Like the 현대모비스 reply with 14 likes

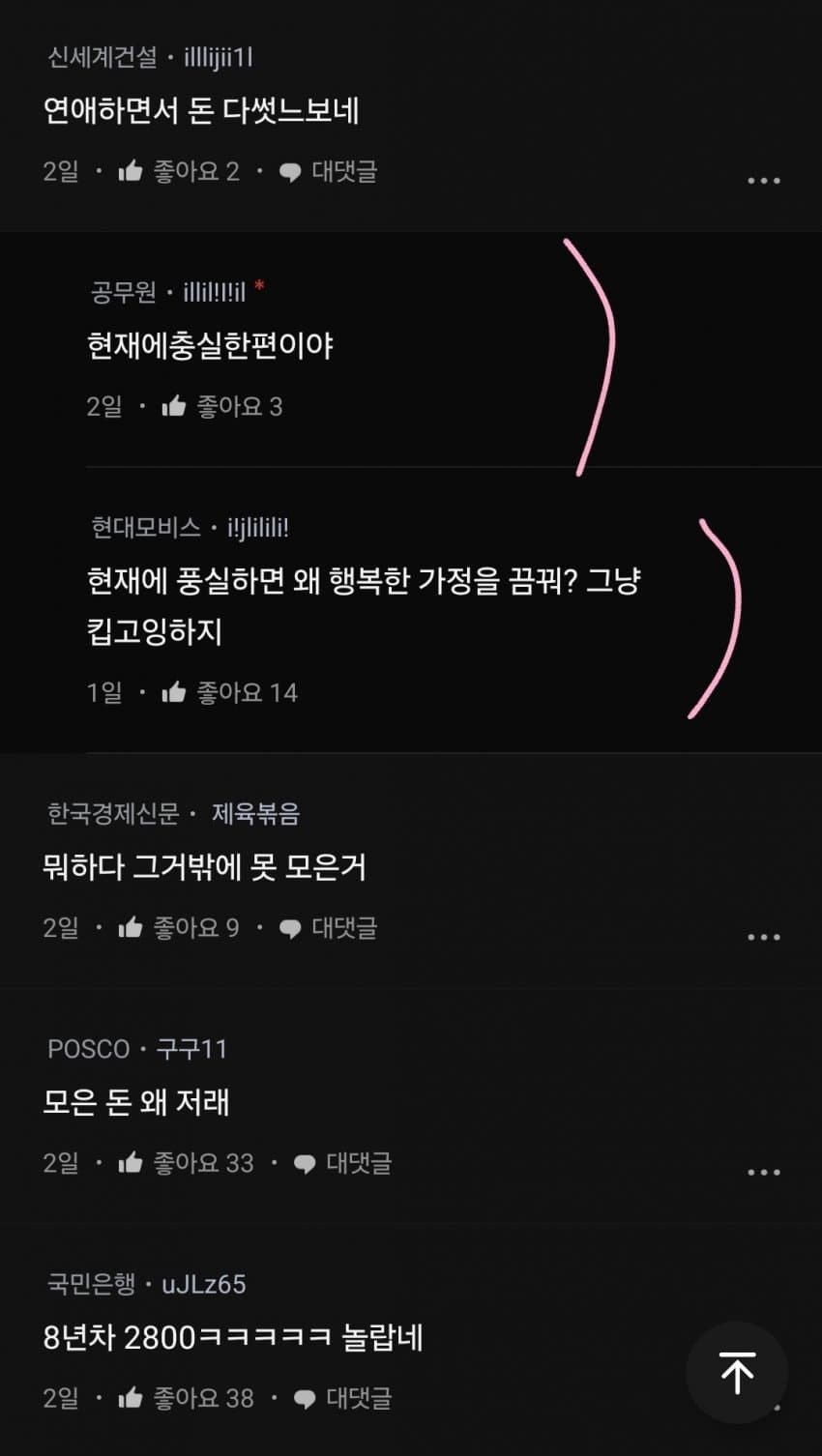tap(174, 692)
